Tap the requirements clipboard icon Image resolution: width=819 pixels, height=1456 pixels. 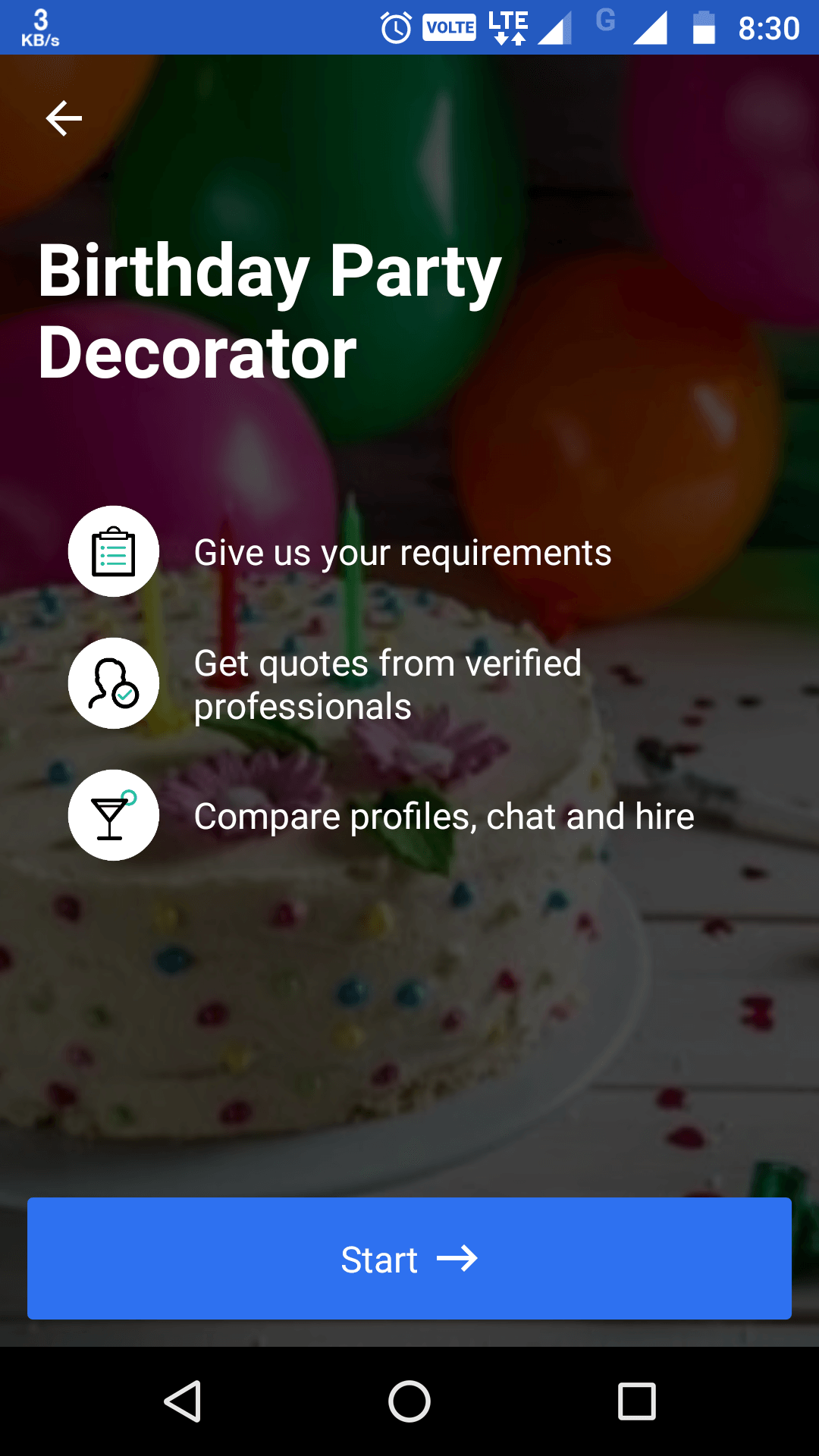click(x=114, y=552)
